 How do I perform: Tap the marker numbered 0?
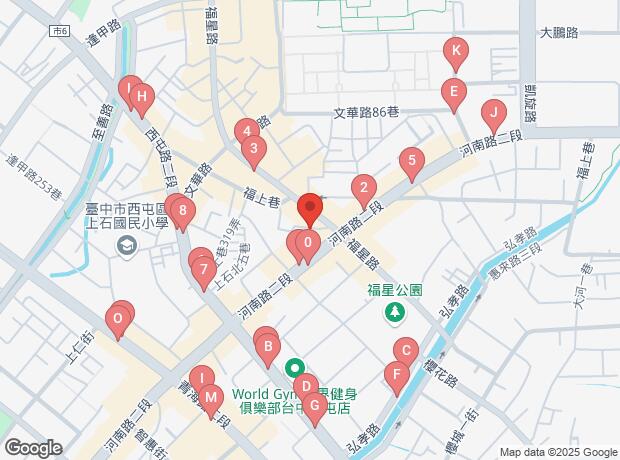[309, 241]
